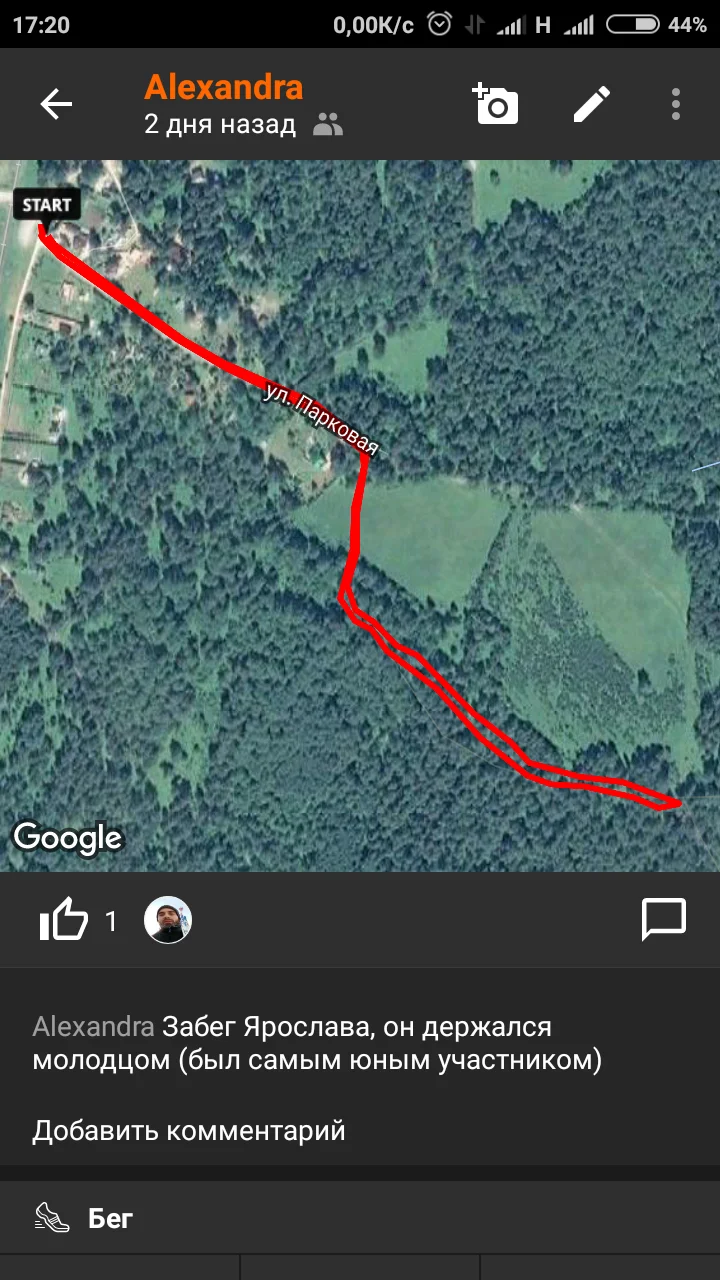
Task: Go back using the arrow
Action: point(56,104)
